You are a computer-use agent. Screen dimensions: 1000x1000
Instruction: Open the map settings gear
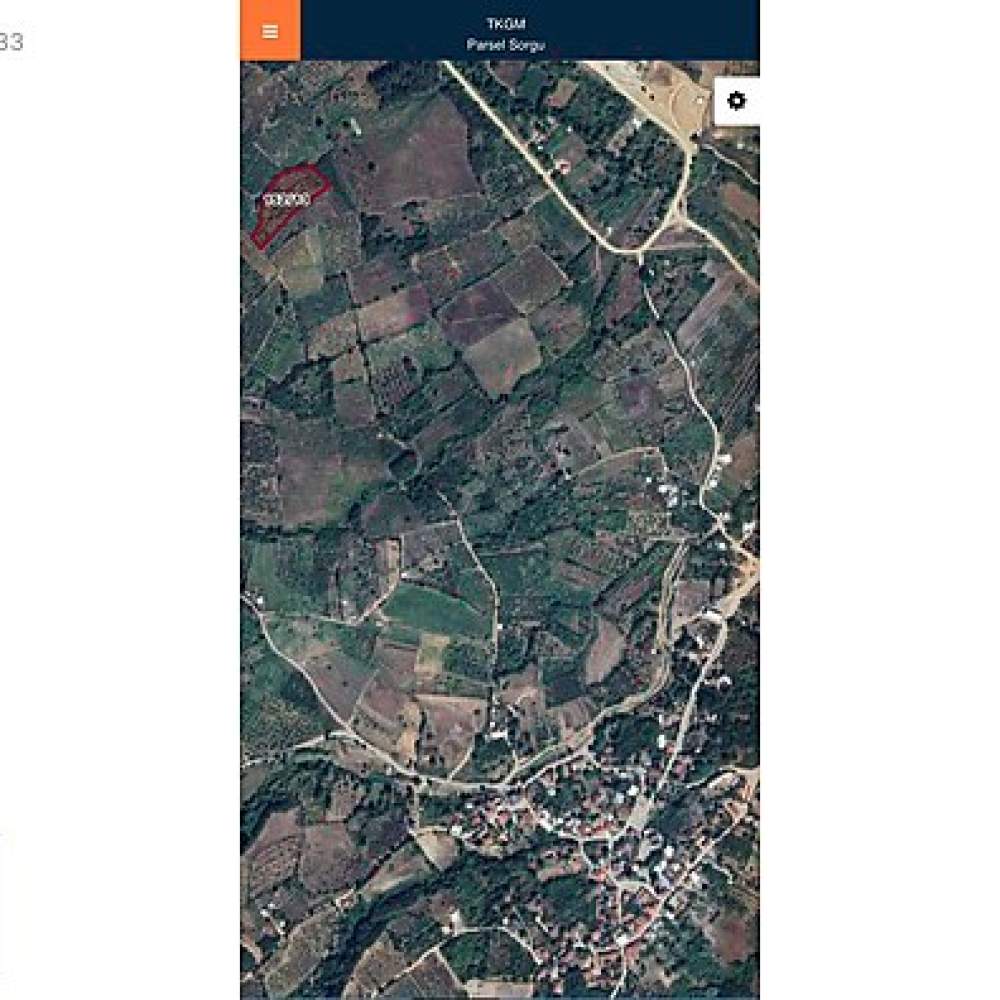737,101
